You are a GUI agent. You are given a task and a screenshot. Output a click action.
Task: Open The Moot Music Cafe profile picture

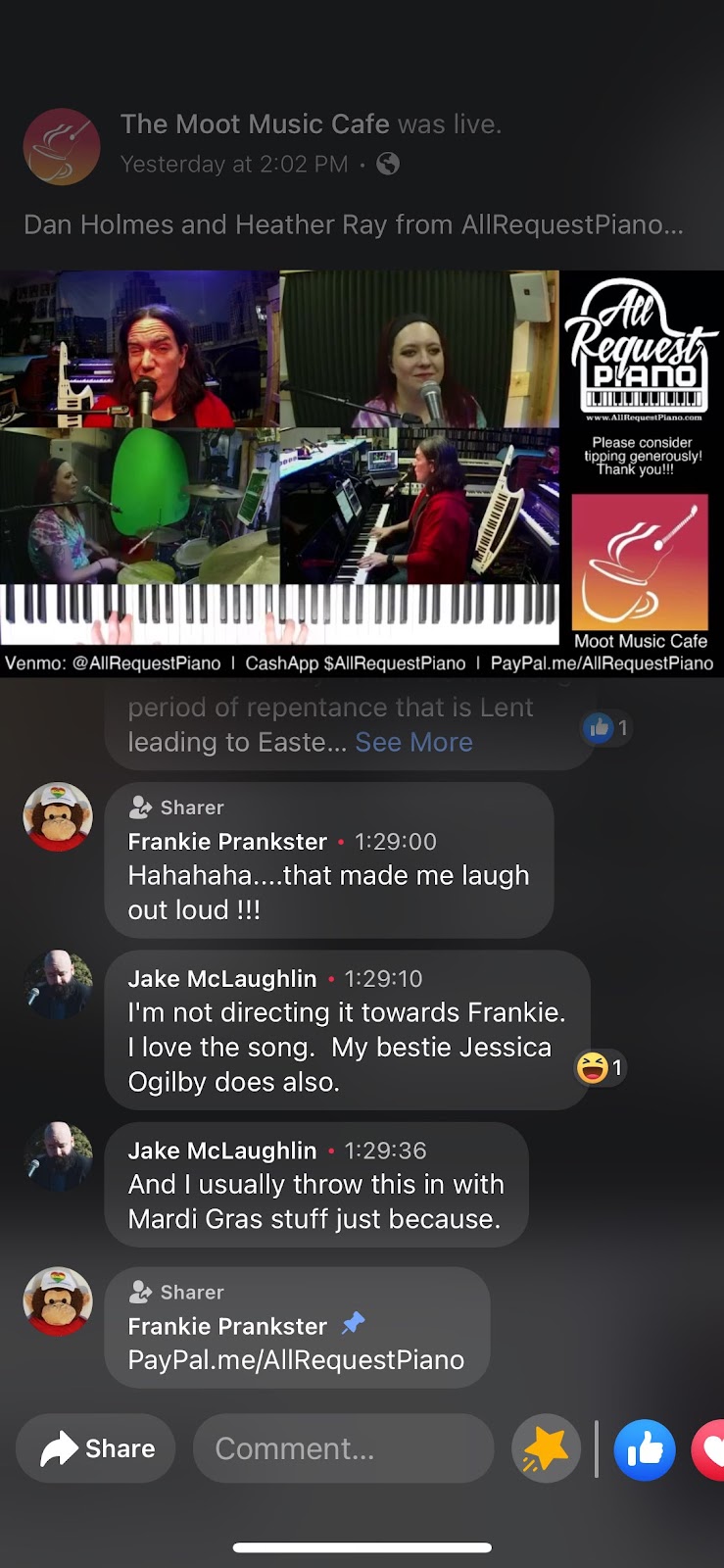tap(62, 147)
